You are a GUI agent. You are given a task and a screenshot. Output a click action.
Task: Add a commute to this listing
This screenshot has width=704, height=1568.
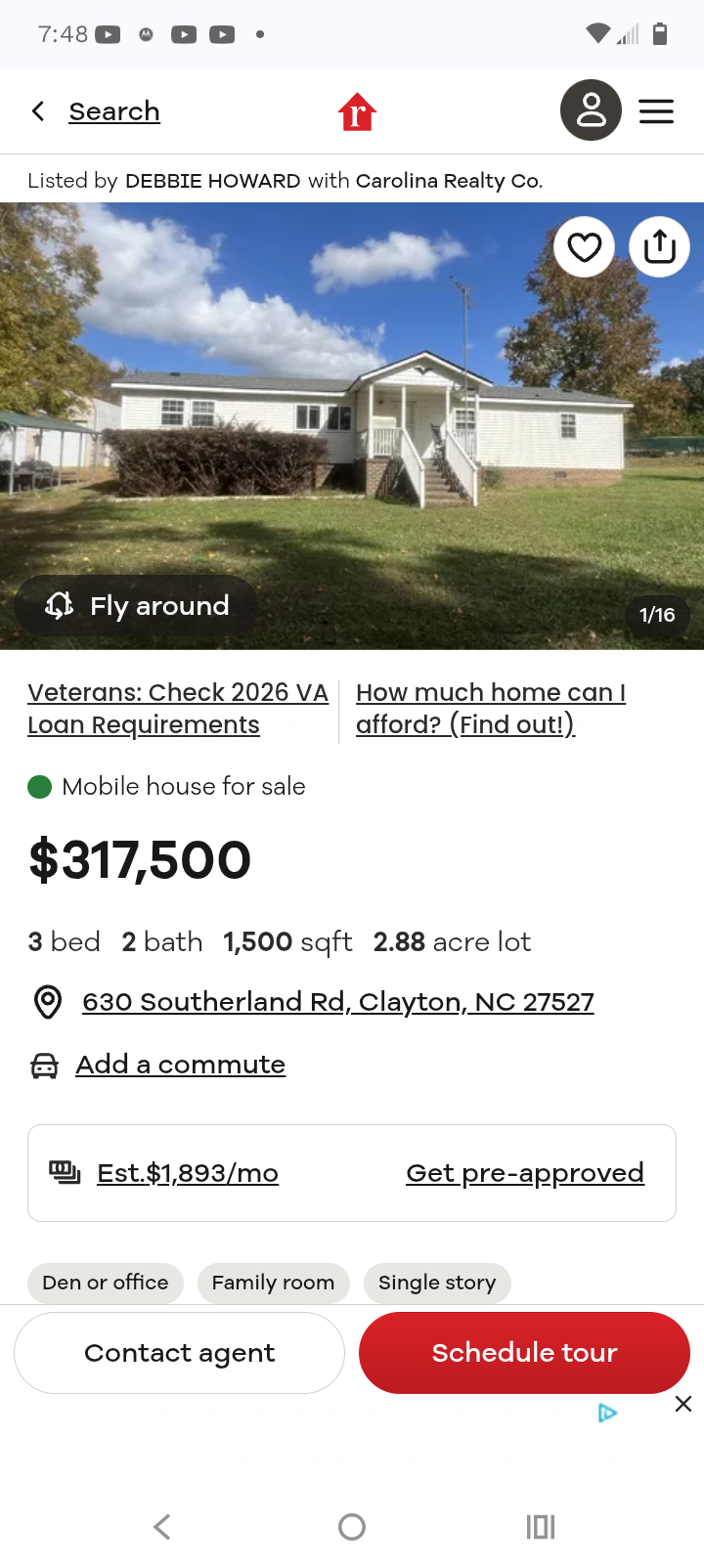click(x=180, y=1065)
